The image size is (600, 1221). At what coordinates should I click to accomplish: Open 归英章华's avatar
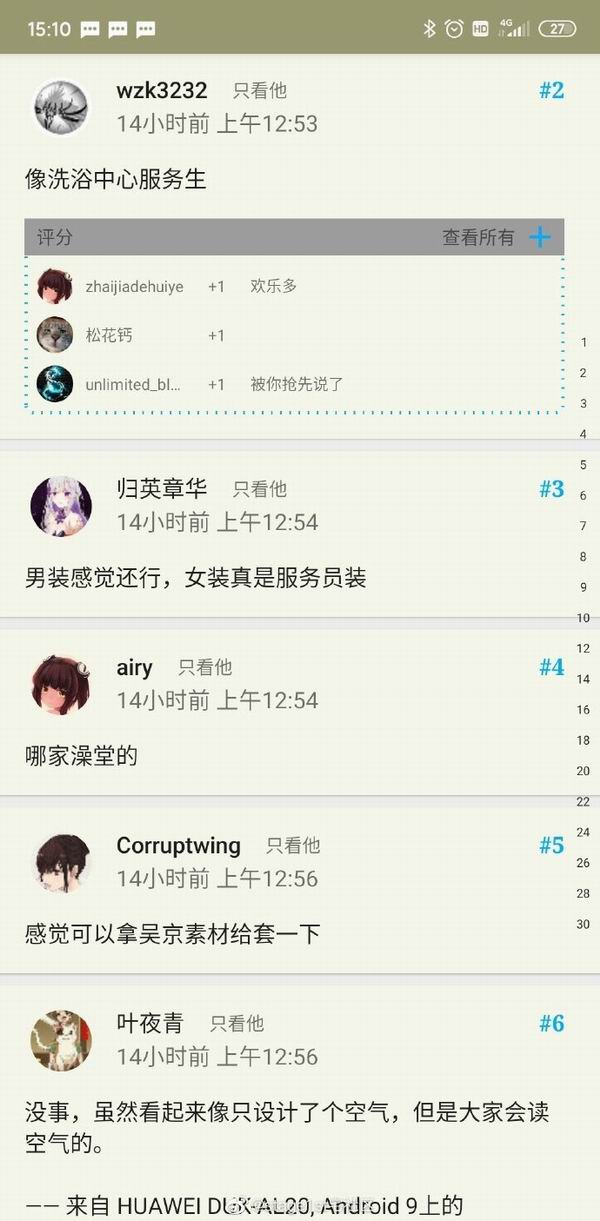click(62, 505)
